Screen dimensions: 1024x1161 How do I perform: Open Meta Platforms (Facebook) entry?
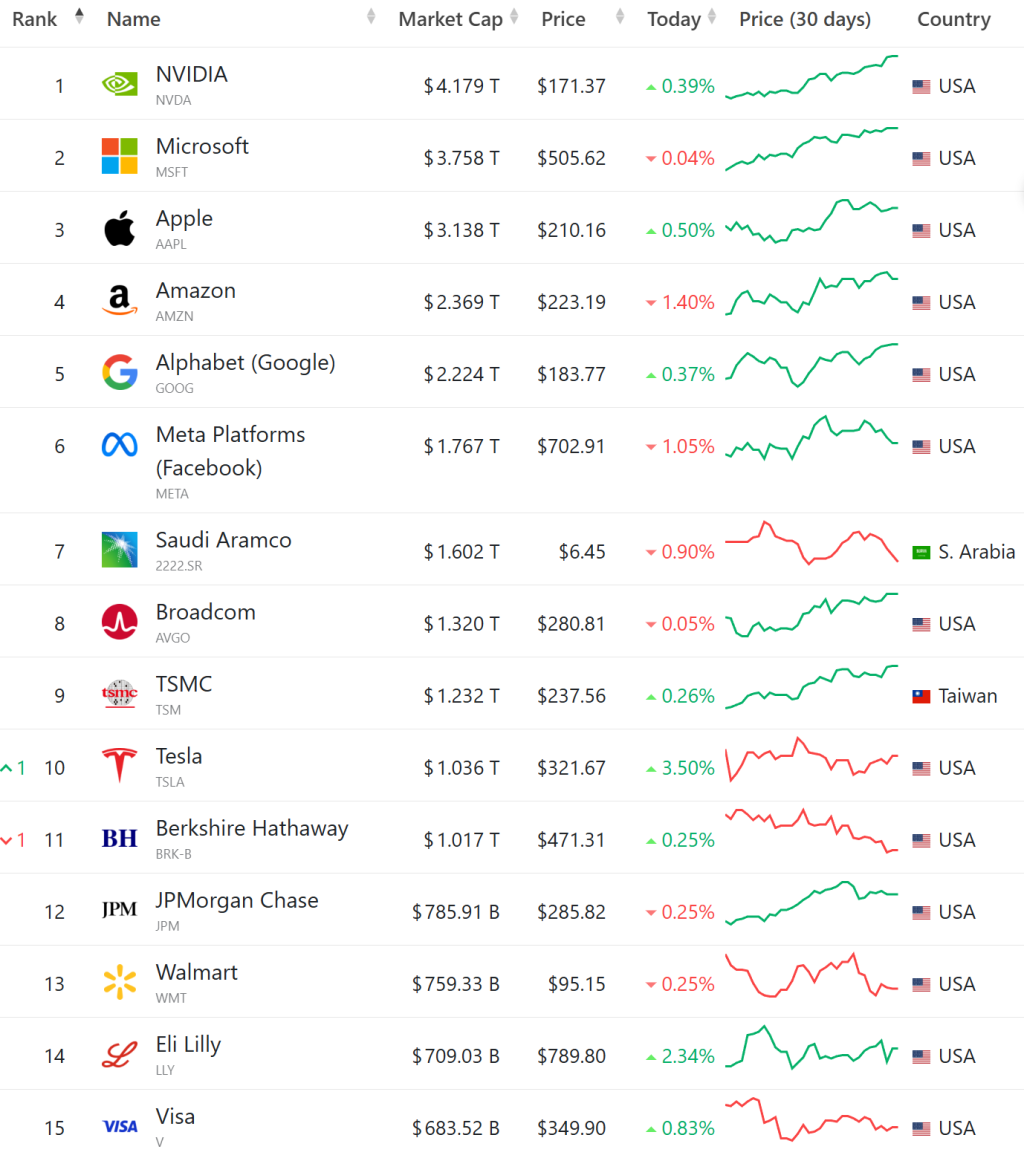coord(230,436)
